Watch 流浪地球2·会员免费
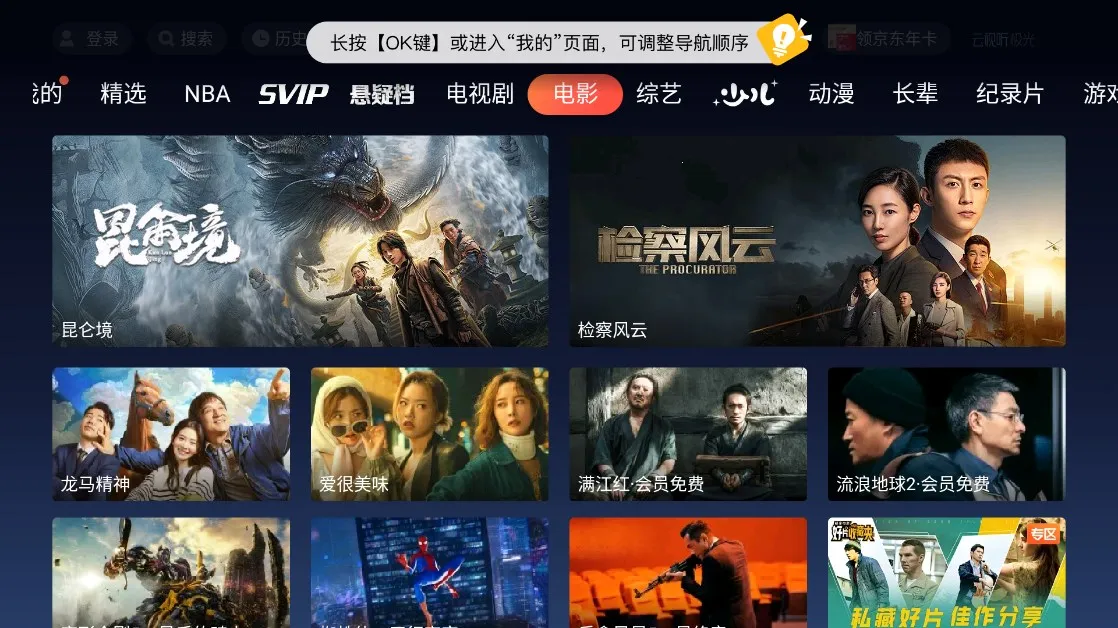 (x=946, y=434)
